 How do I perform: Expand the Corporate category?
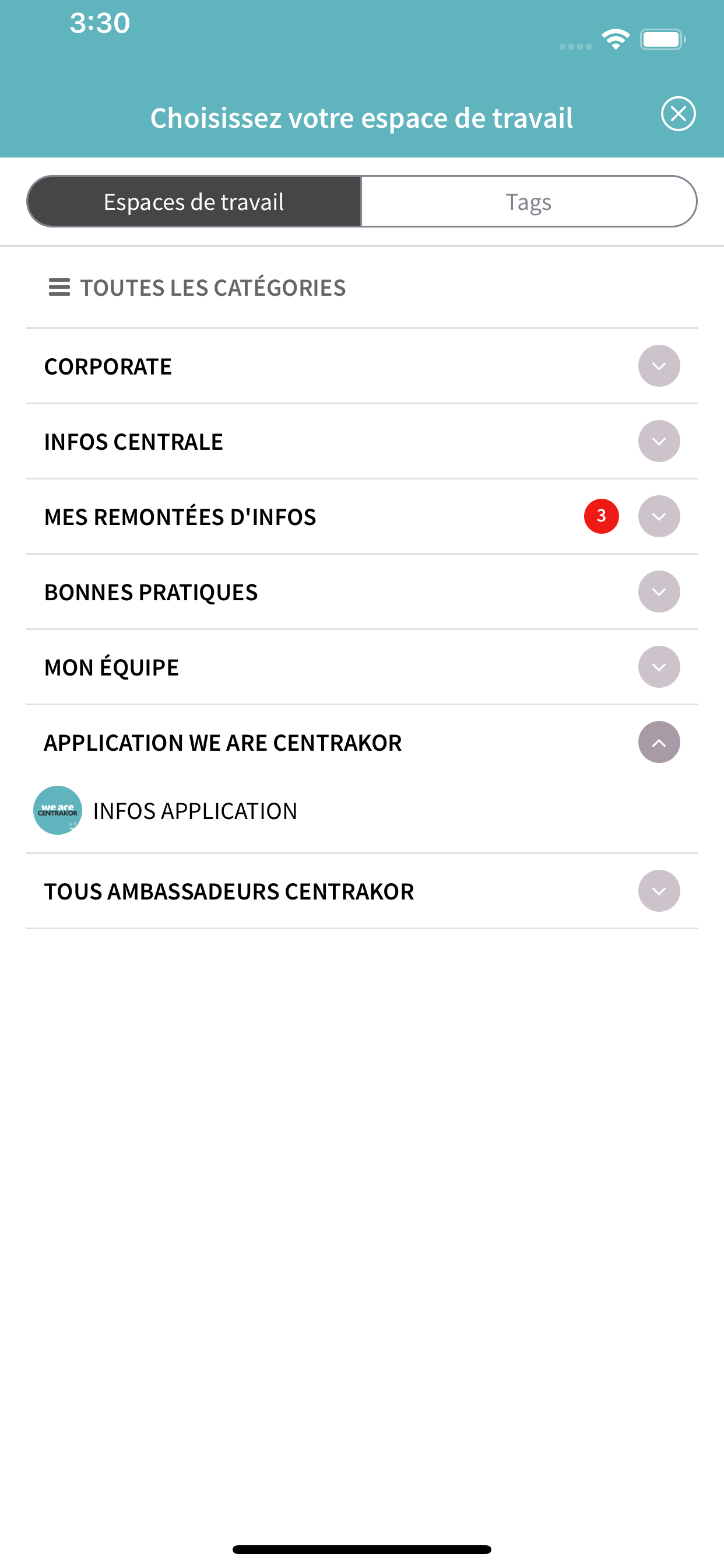(659, 366)
